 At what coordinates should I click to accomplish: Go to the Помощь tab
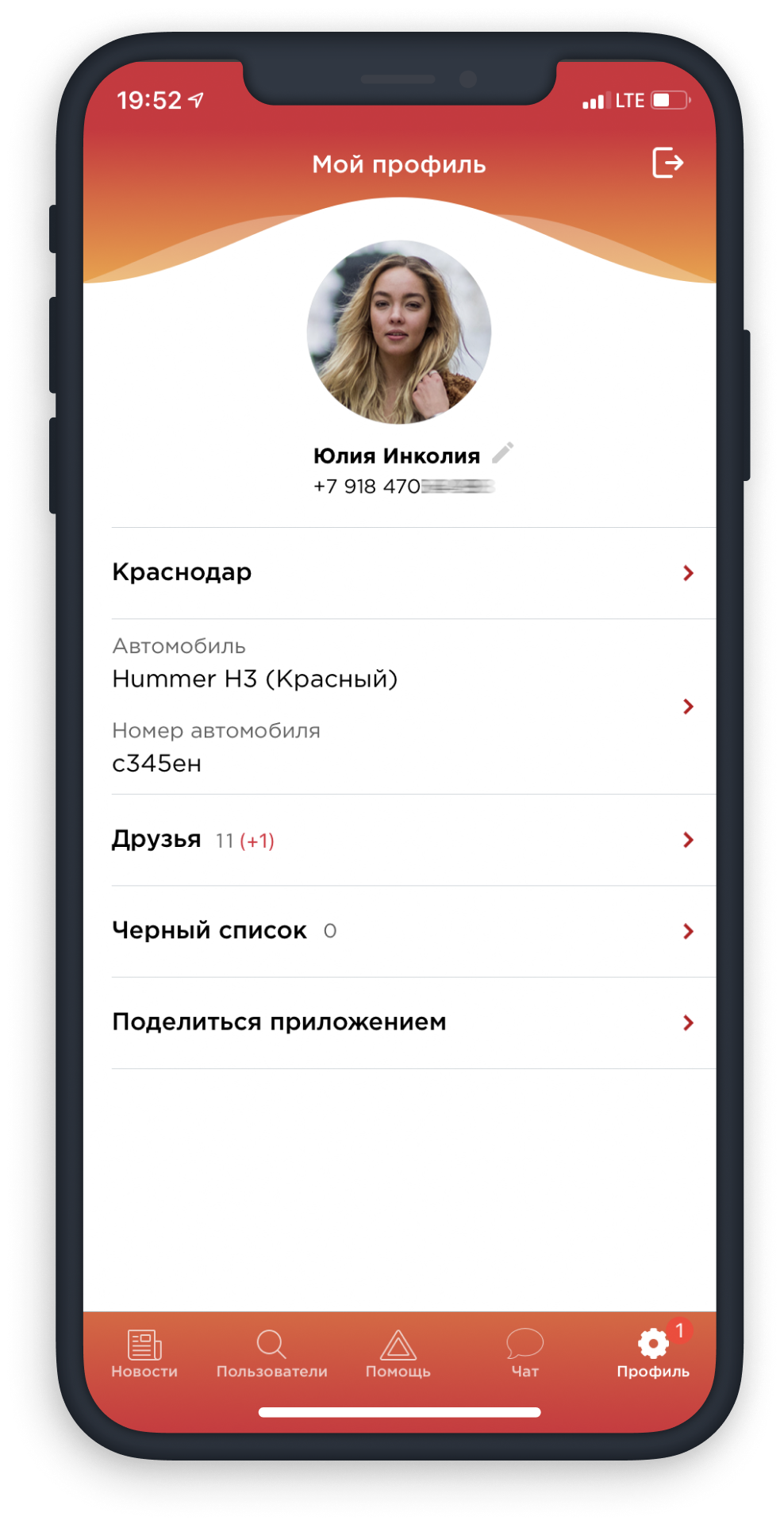tap(398, 1354)
